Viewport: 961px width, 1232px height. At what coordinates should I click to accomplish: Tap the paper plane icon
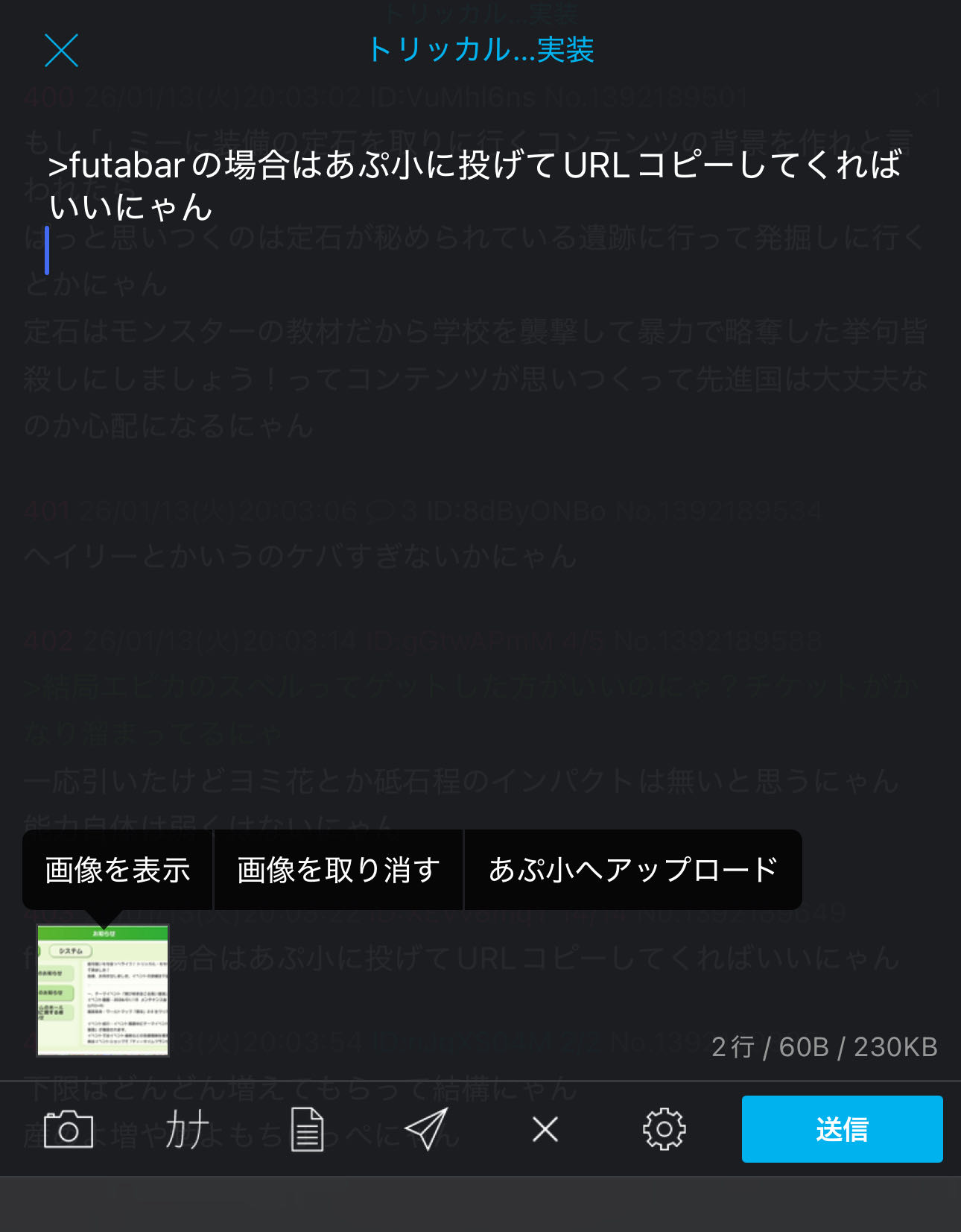[x=426, y=1130]
